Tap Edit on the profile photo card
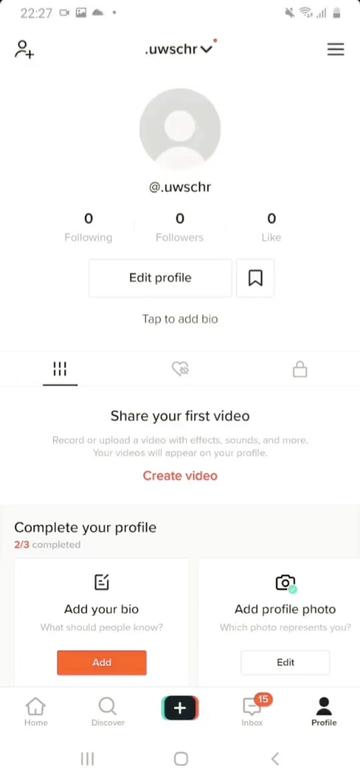 (286, 662)
